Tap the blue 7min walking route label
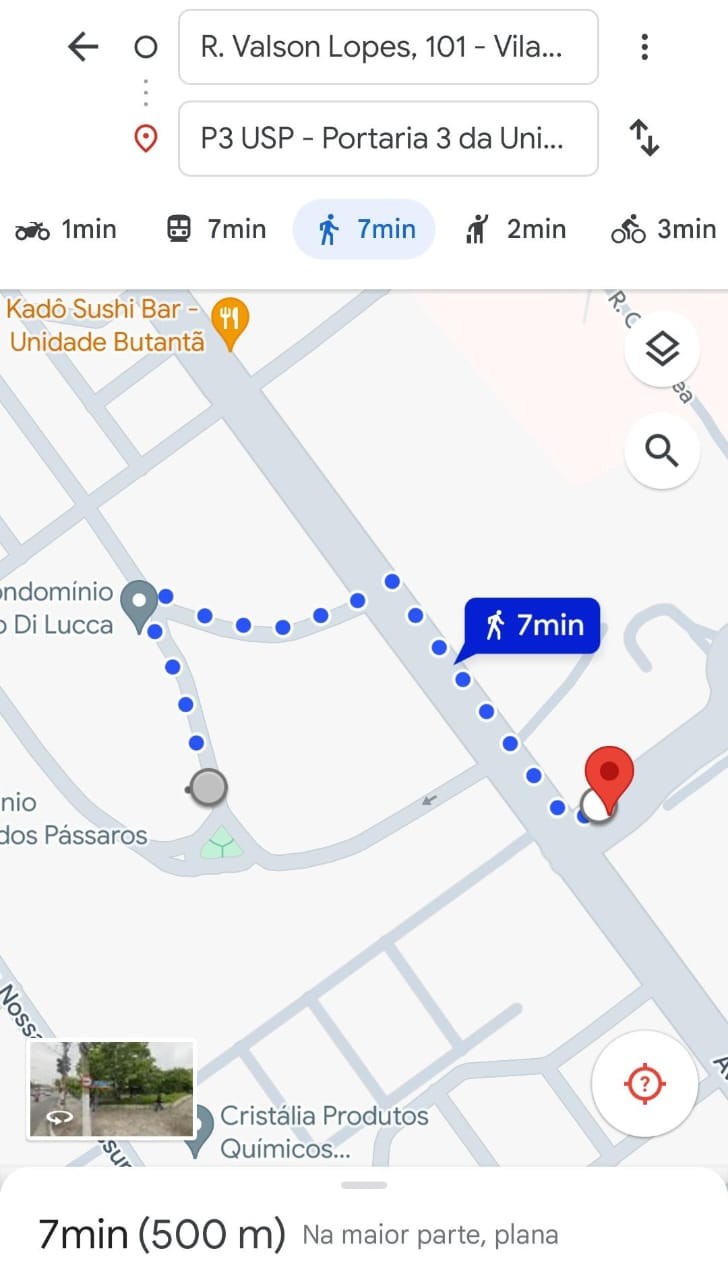The image size is (728, 1280). pyautogui.click(x=532, y=626)
